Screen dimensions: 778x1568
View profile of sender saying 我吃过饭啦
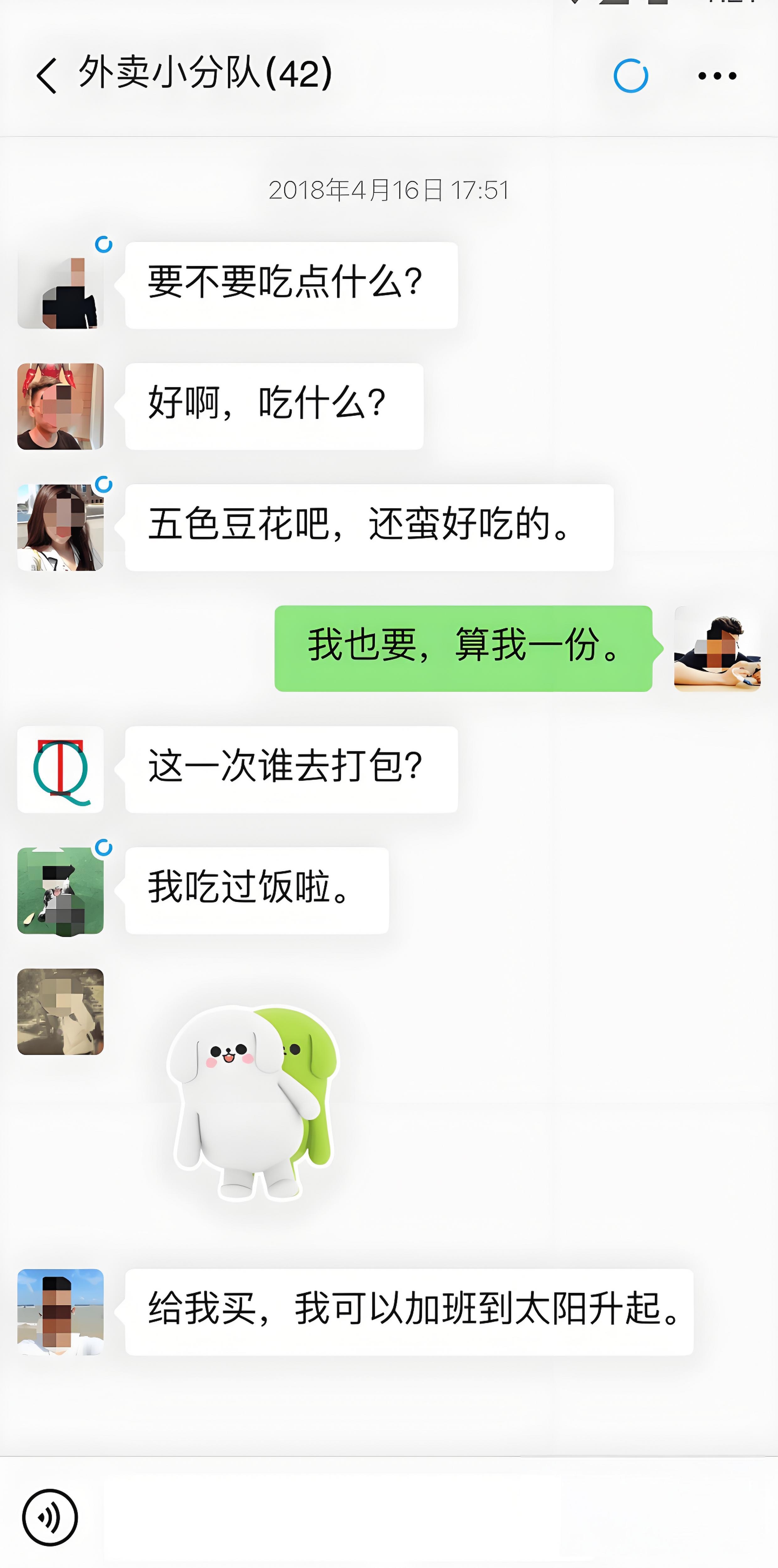click(x=60, y=890)
